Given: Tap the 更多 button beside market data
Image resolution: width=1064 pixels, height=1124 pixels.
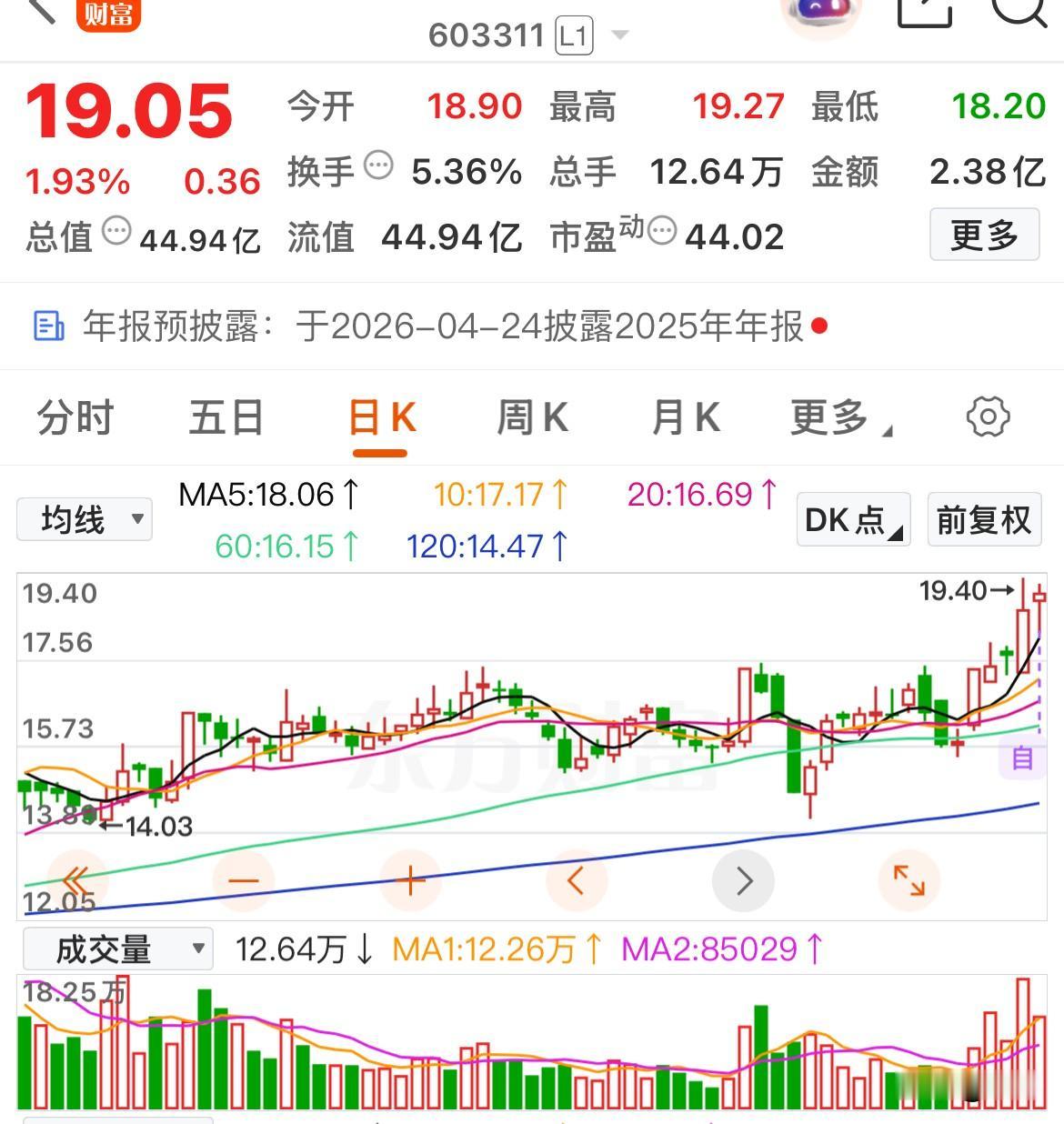Looking at the screenshot, I should point(984,235).
